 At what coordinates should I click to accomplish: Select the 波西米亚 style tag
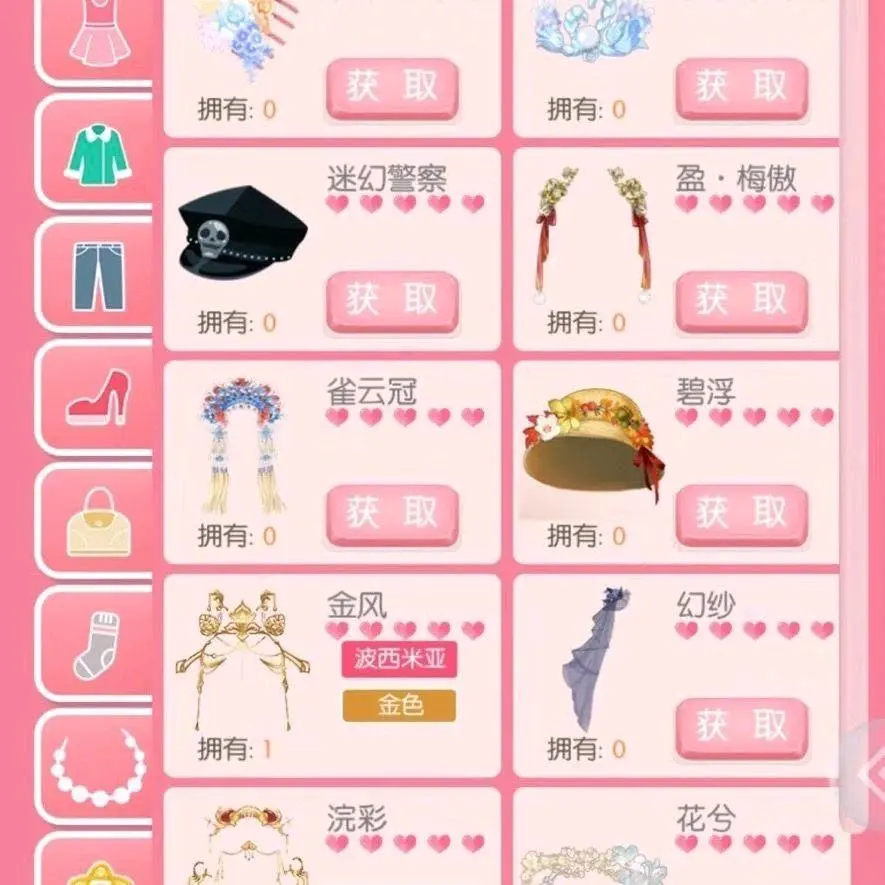(399, 659)
